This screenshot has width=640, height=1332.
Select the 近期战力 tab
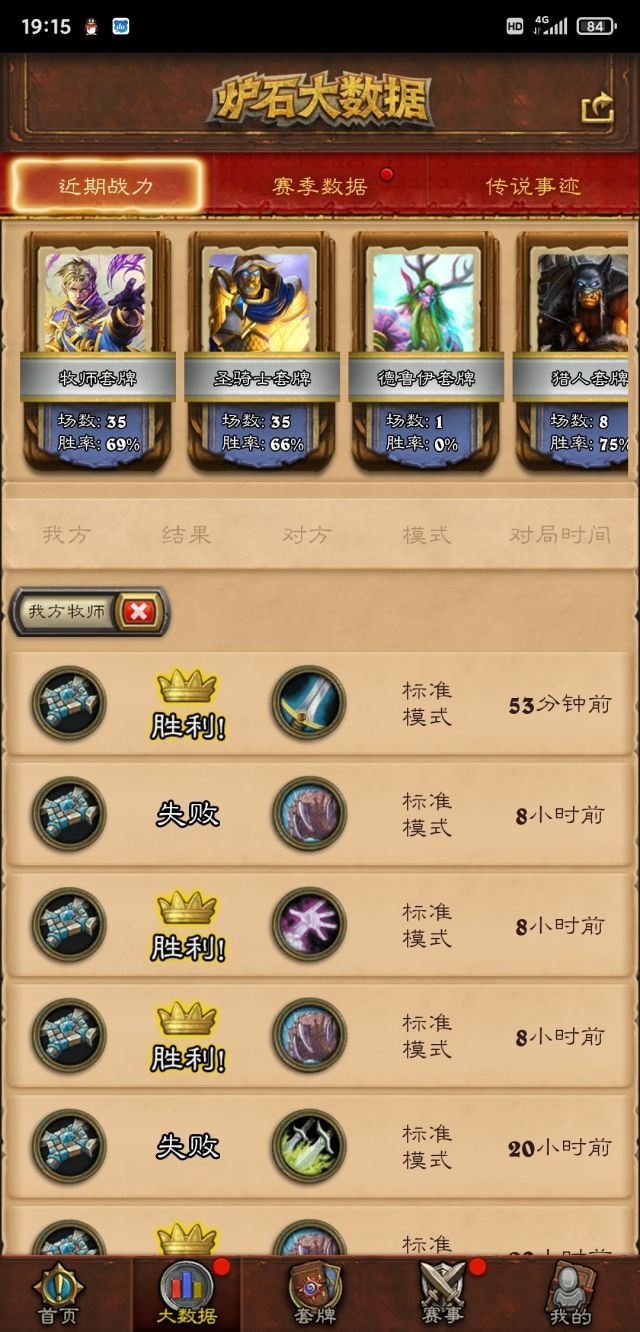tap(106, 186)
